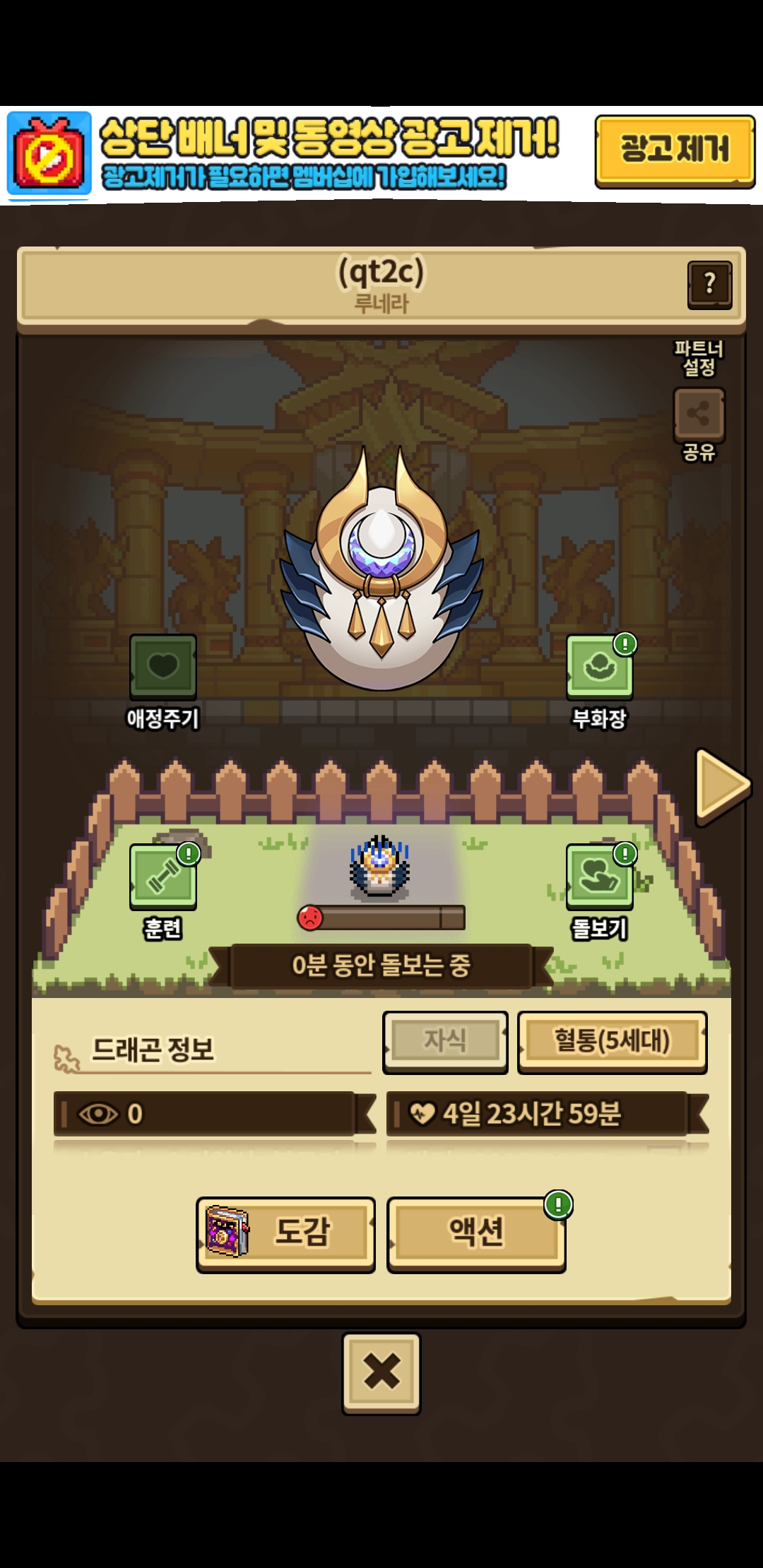Screen dimensions: 763x1568
Task: Open the question mark help button
Action: click(709, 285)
